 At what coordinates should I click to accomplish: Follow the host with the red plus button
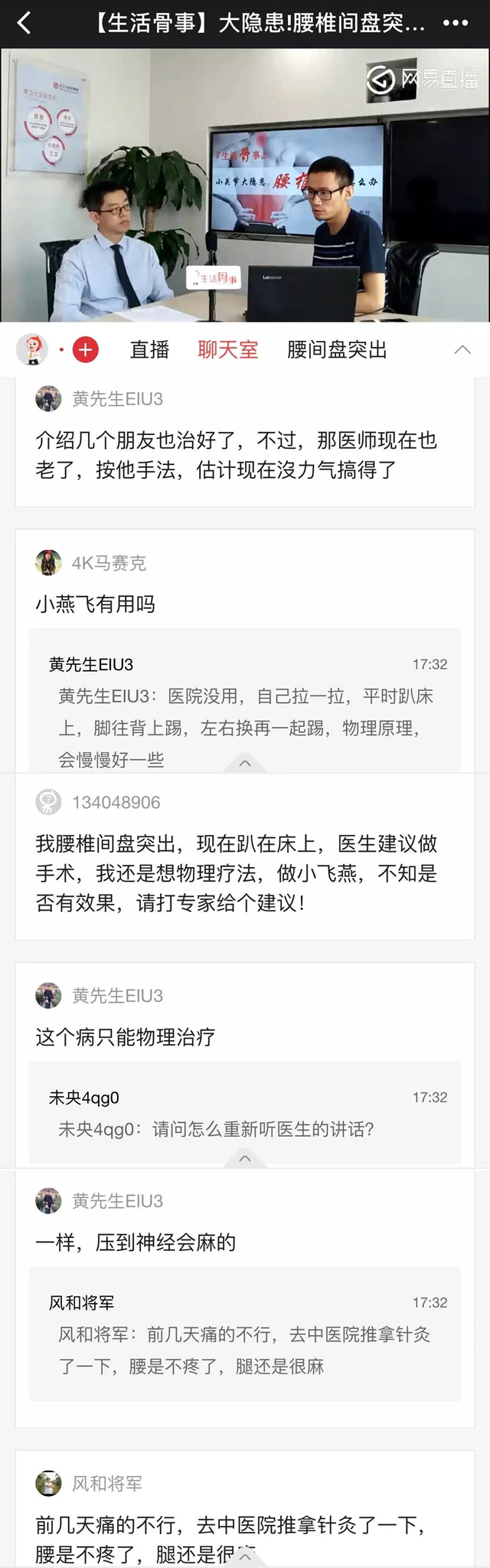[85, 350]
